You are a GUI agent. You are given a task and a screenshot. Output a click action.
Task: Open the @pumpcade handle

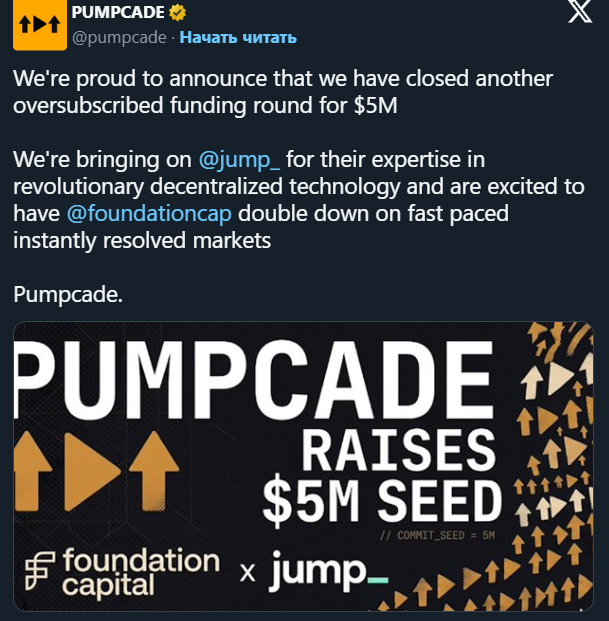pos(118,37)
